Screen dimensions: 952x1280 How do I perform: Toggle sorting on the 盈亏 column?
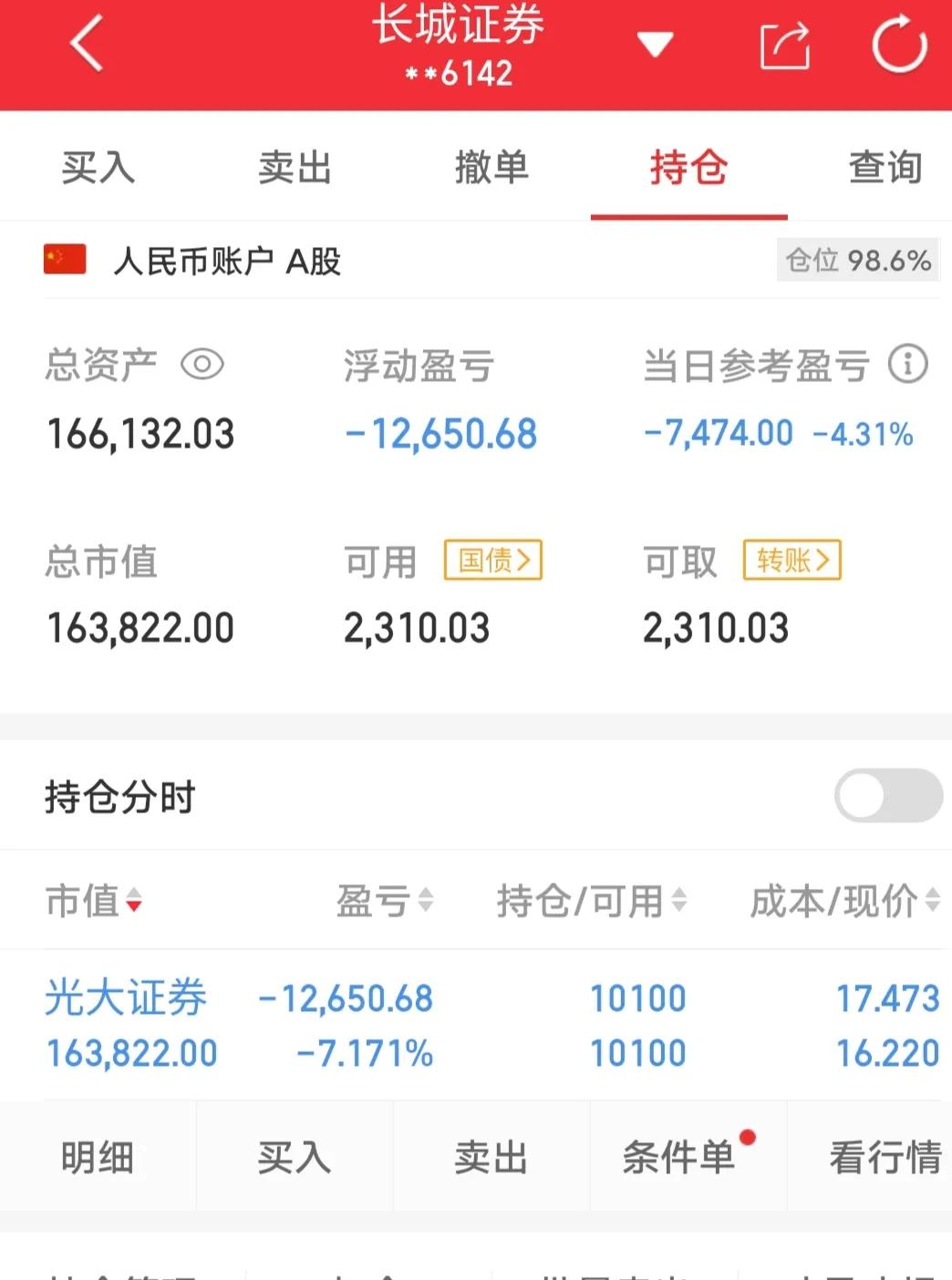tap(425, 901)
